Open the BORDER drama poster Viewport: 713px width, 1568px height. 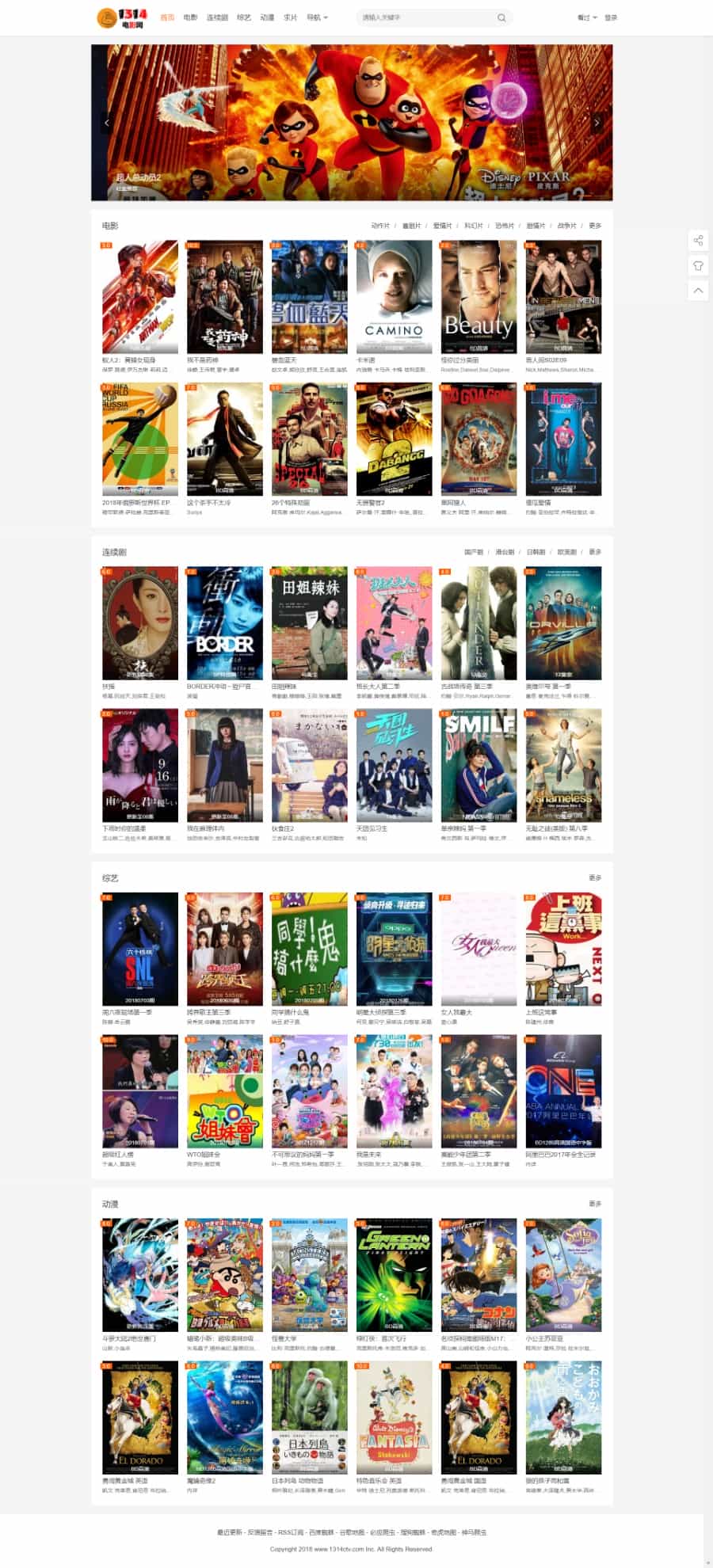224,623
